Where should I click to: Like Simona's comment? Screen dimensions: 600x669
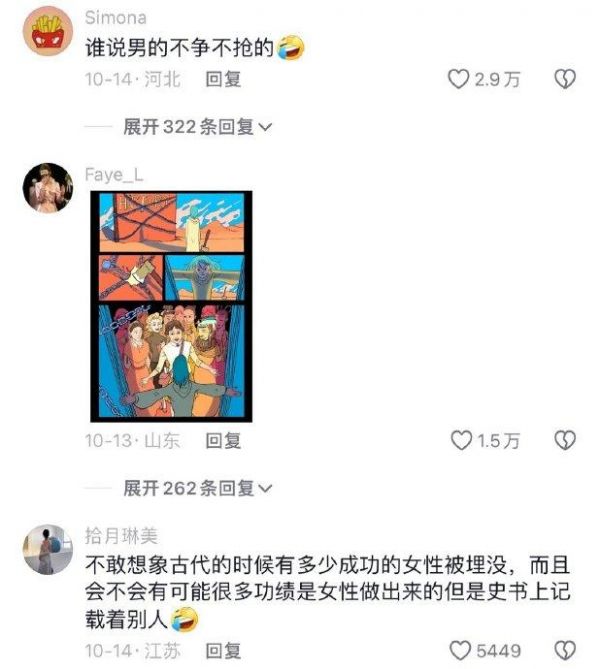[458, 80]
